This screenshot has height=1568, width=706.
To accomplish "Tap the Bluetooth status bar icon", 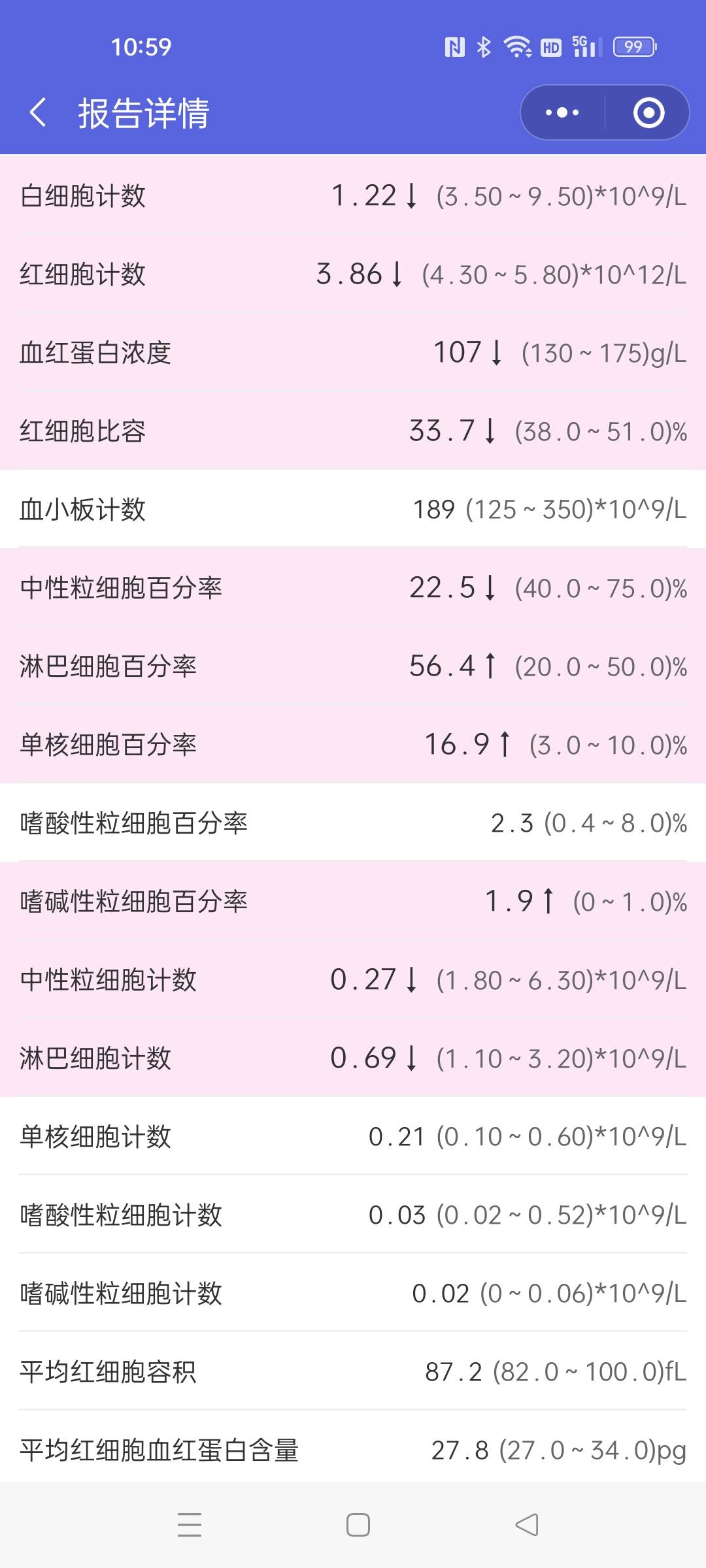I will [484, 46].
